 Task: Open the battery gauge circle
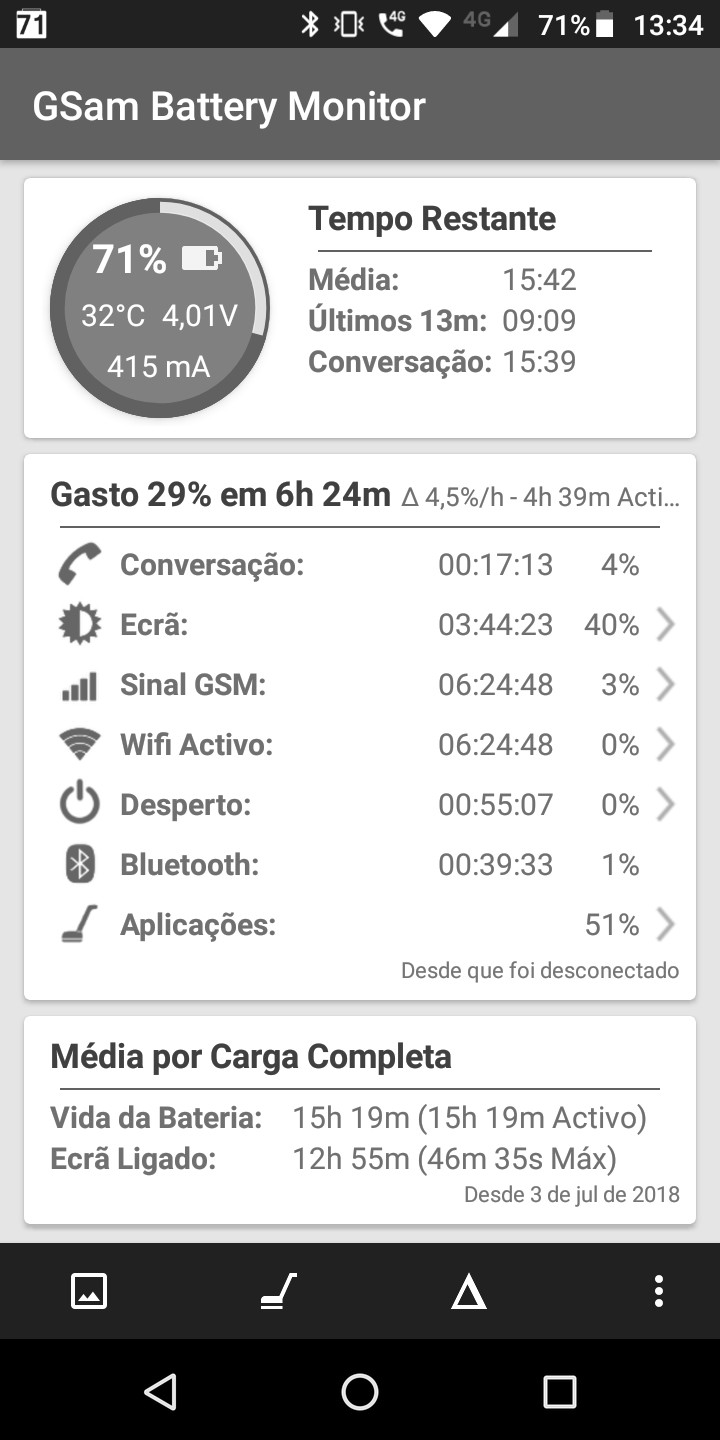tap(160, 308)
